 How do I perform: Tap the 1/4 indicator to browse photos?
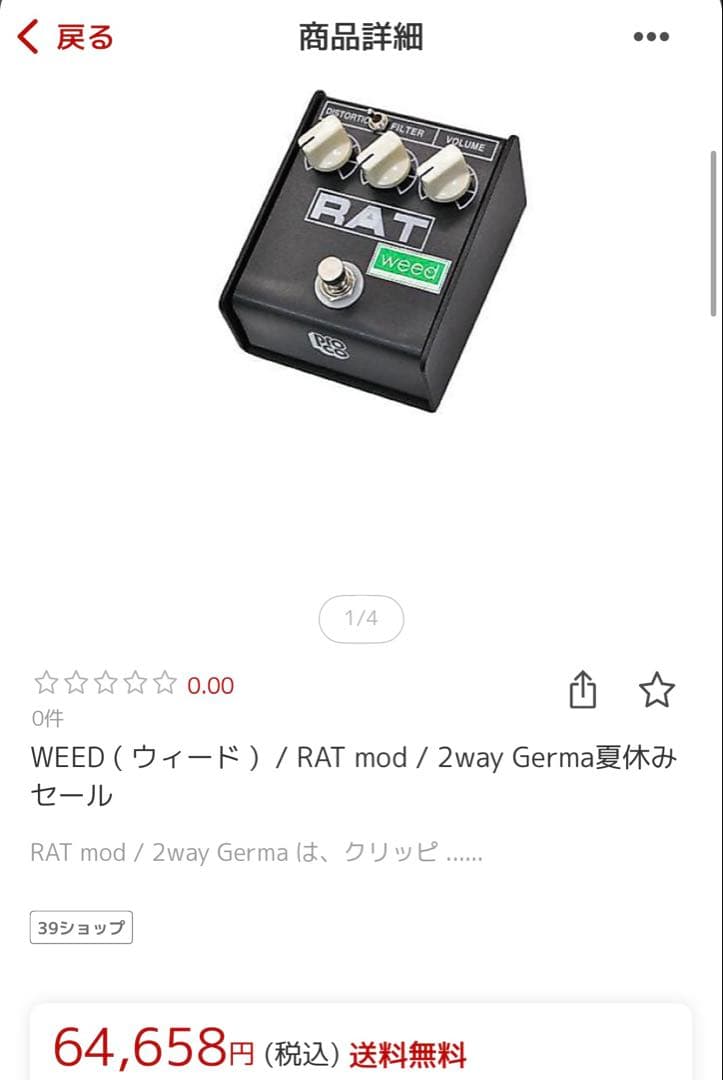click(361, 618)
